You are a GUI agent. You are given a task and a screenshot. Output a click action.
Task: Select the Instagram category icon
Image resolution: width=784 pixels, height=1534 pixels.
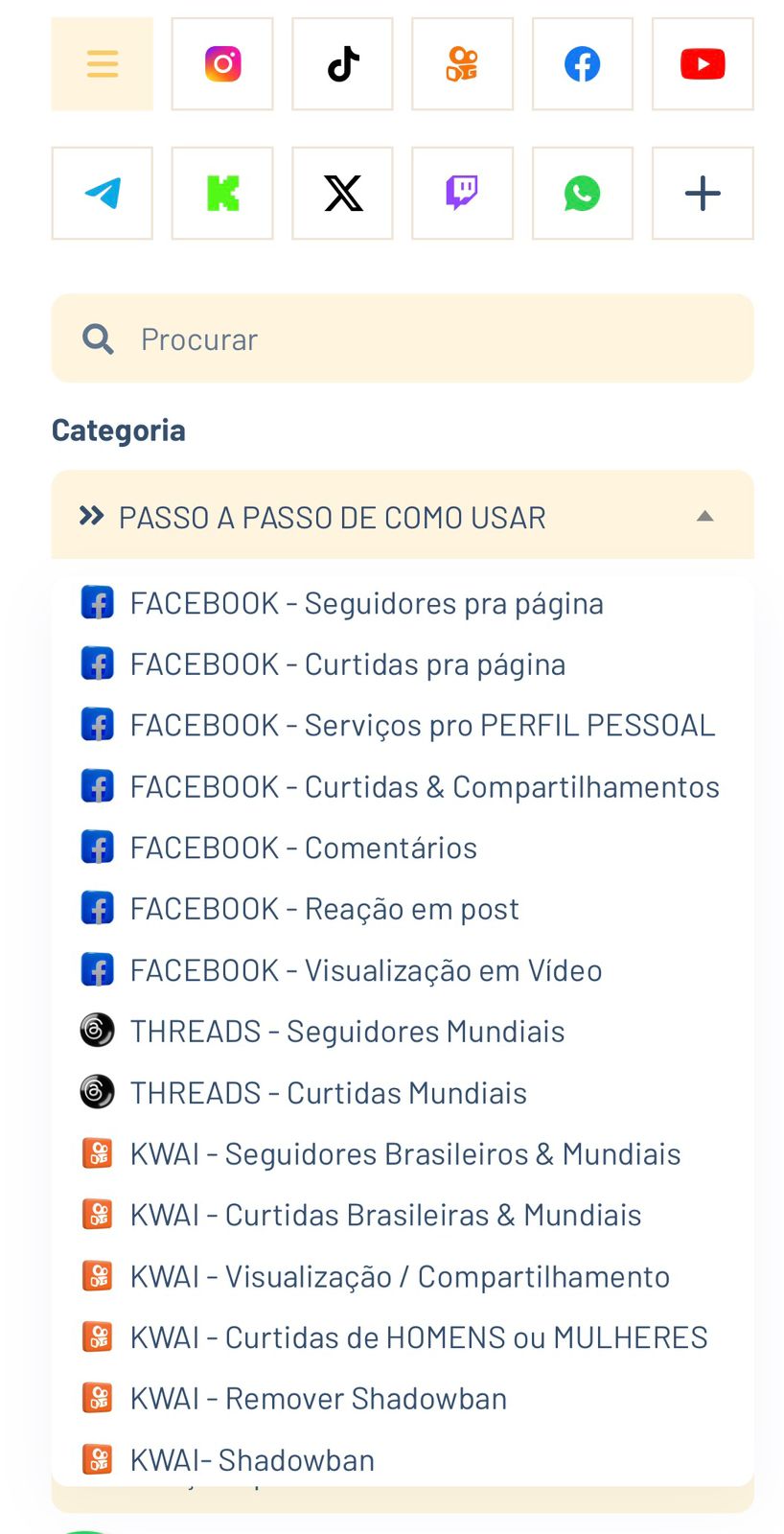tap(222, 64)
